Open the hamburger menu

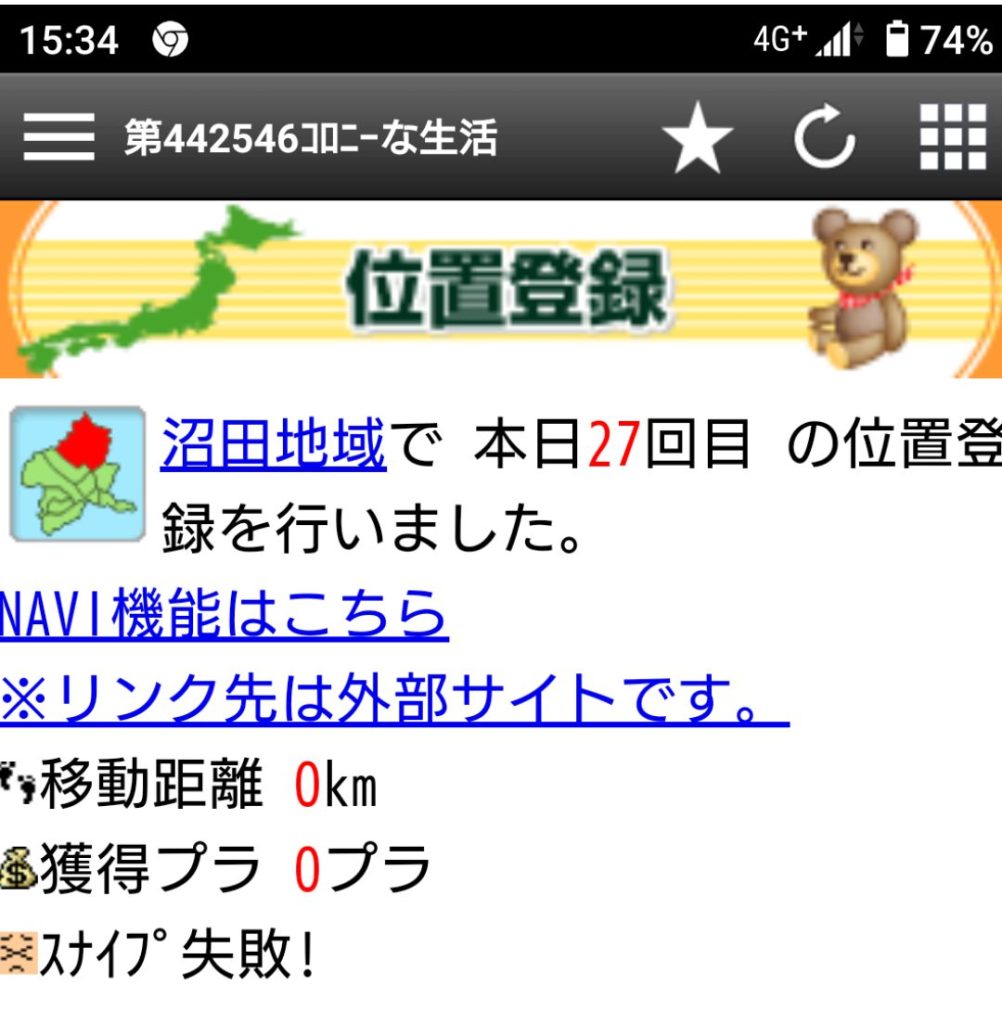pos(58,137)
